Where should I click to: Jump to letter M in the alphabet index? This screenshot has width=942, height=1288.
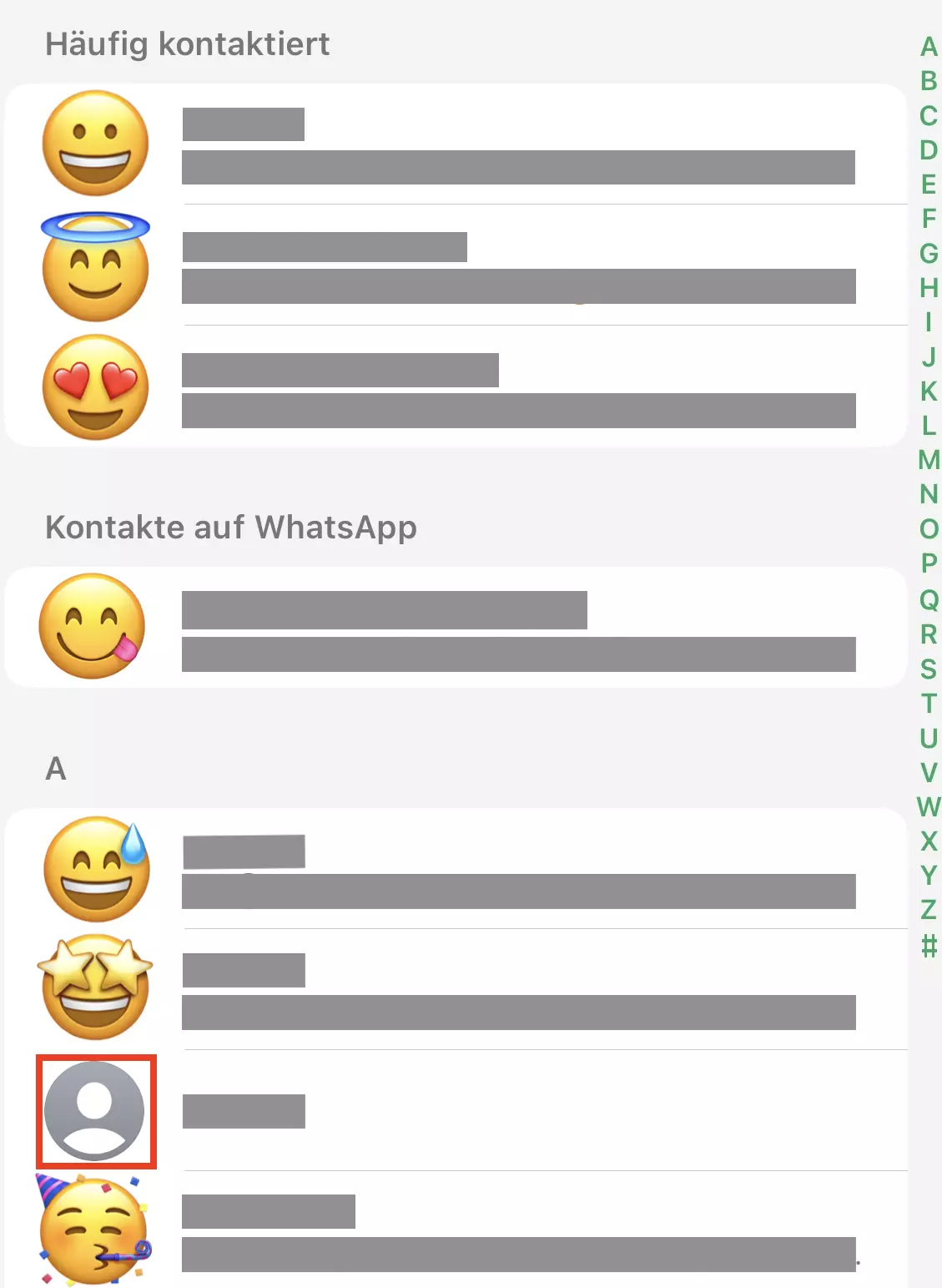tap(927, 460)
